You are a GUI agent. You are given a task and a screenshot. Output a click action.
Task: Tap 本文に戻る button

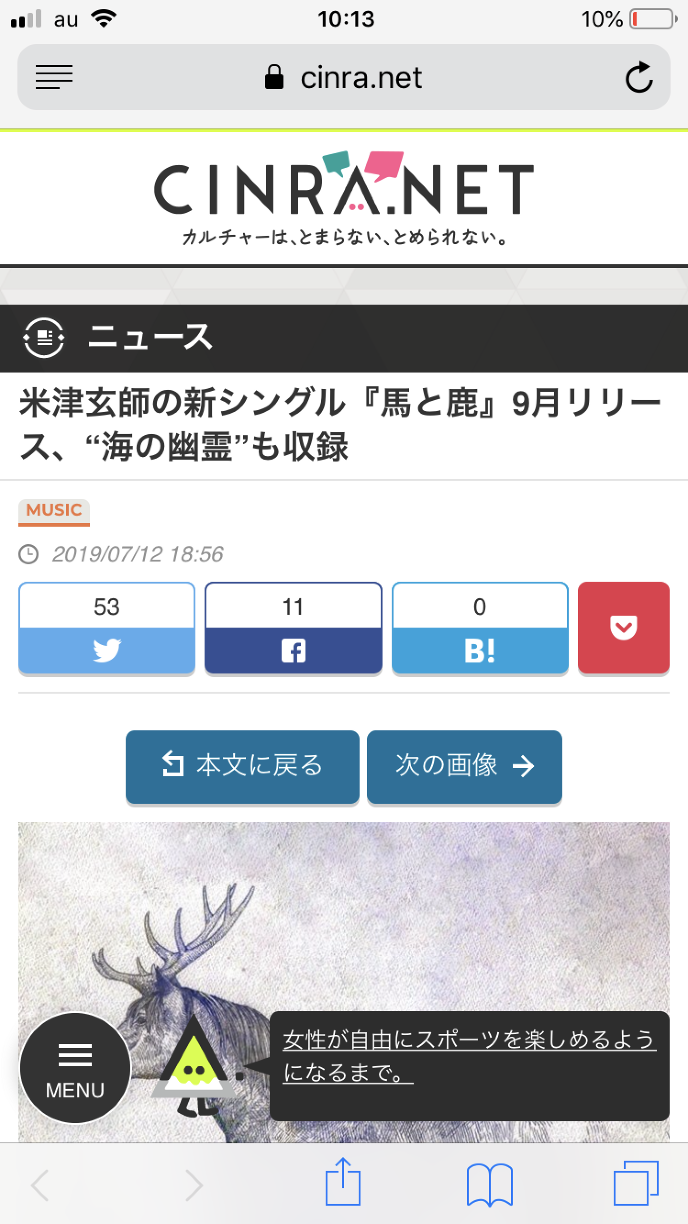click(242, 766)
